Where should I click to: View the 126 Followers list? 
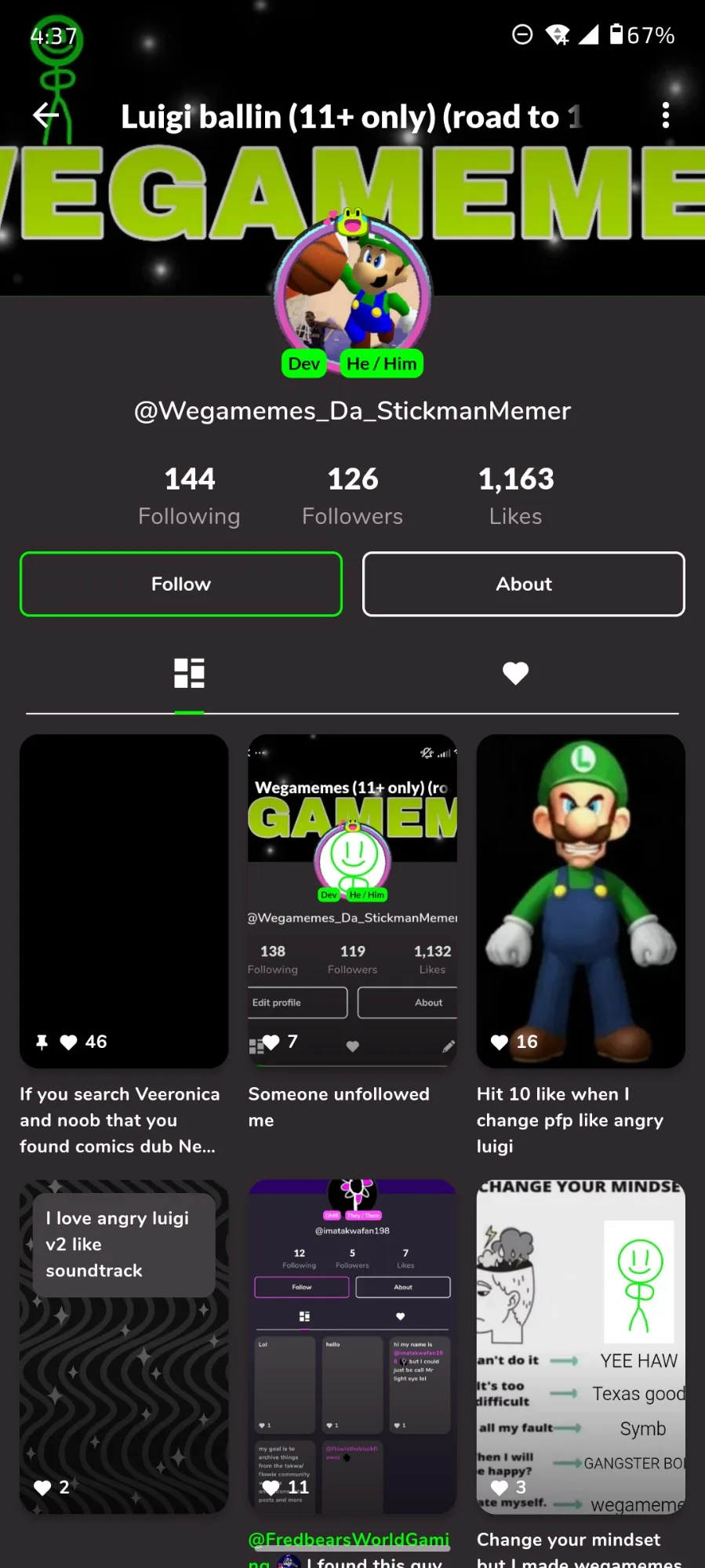point(352,495)
